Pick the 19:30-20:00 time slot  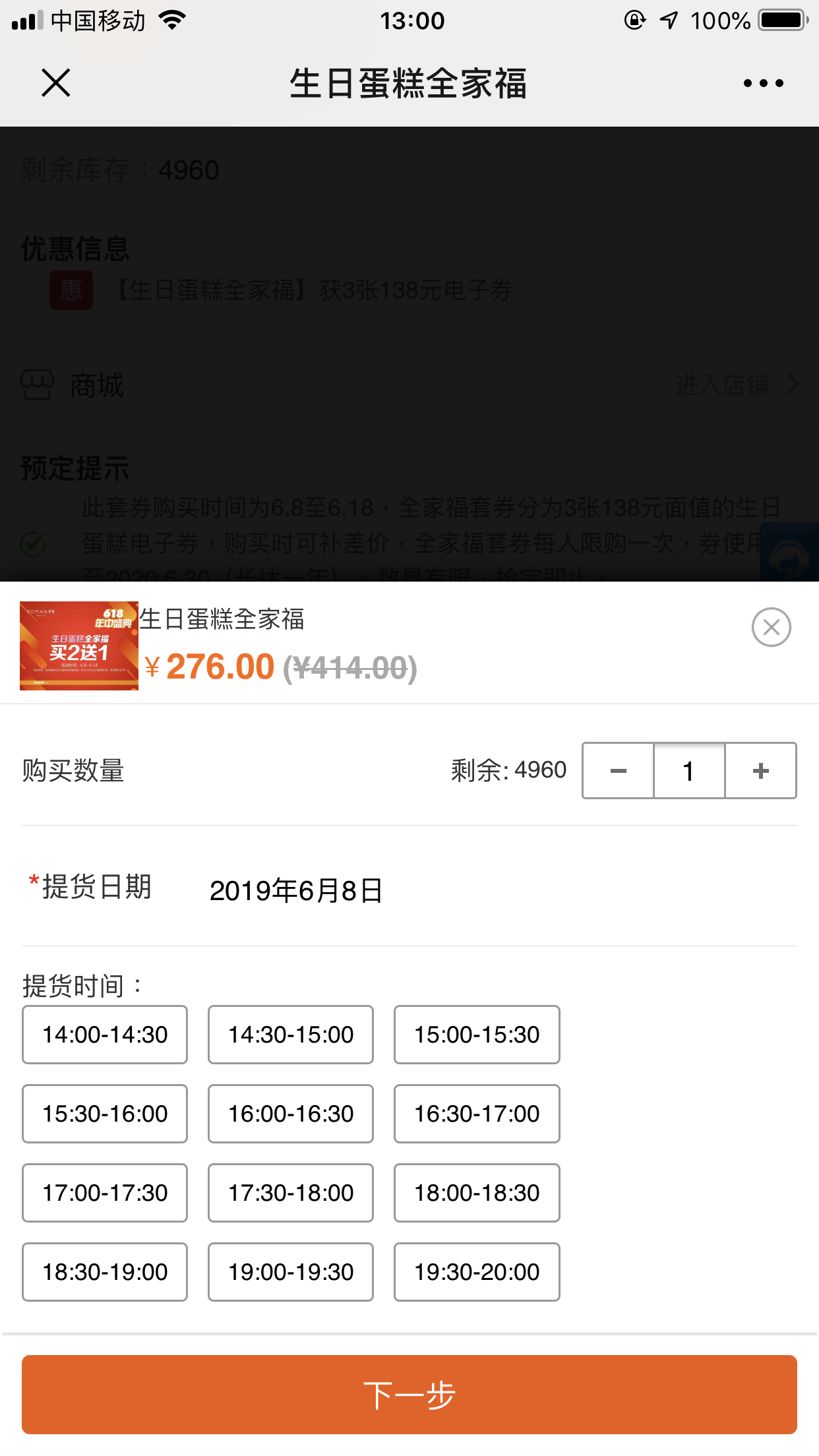(x=477, y=1272)
